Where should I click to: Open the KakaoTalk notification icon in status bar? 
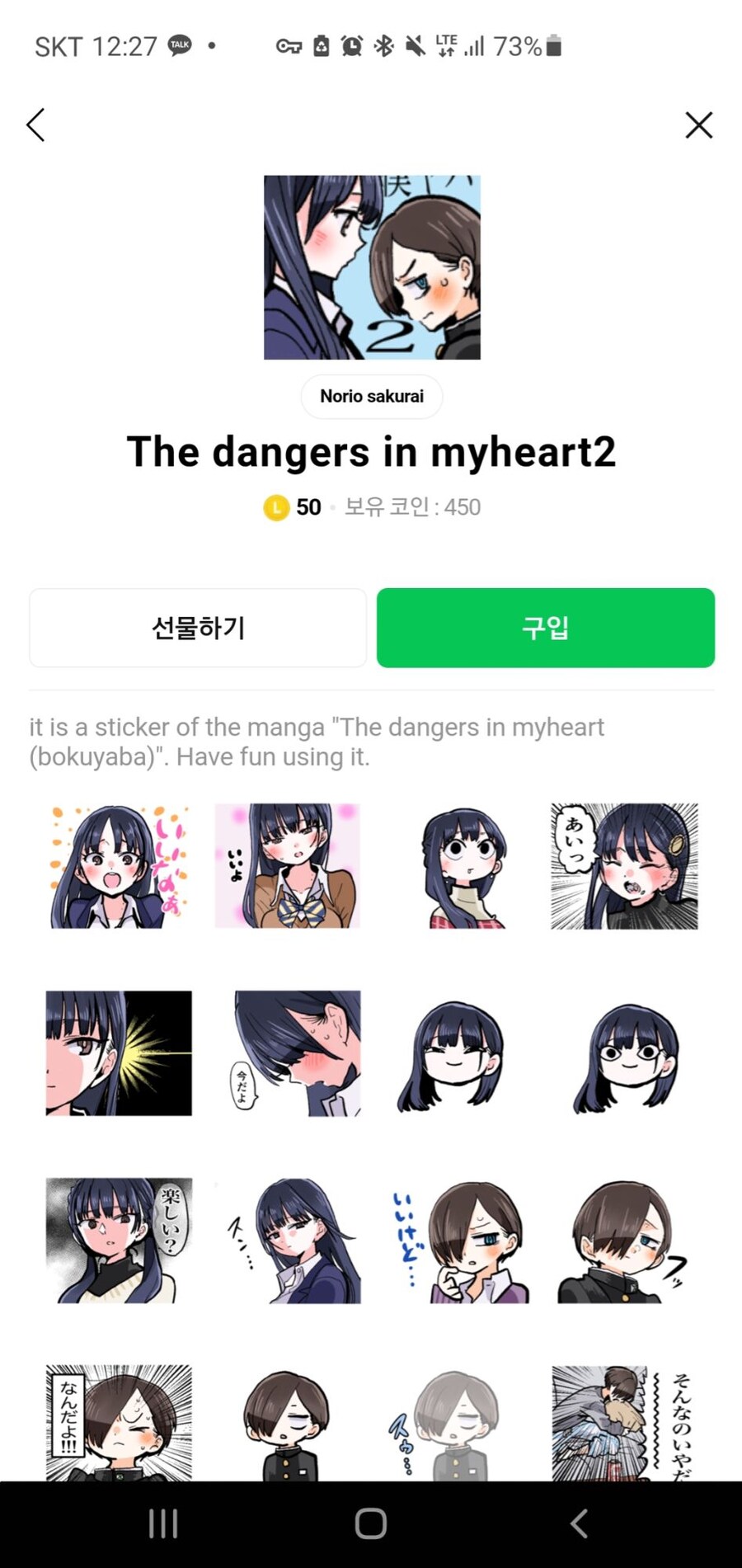[181, 45]
